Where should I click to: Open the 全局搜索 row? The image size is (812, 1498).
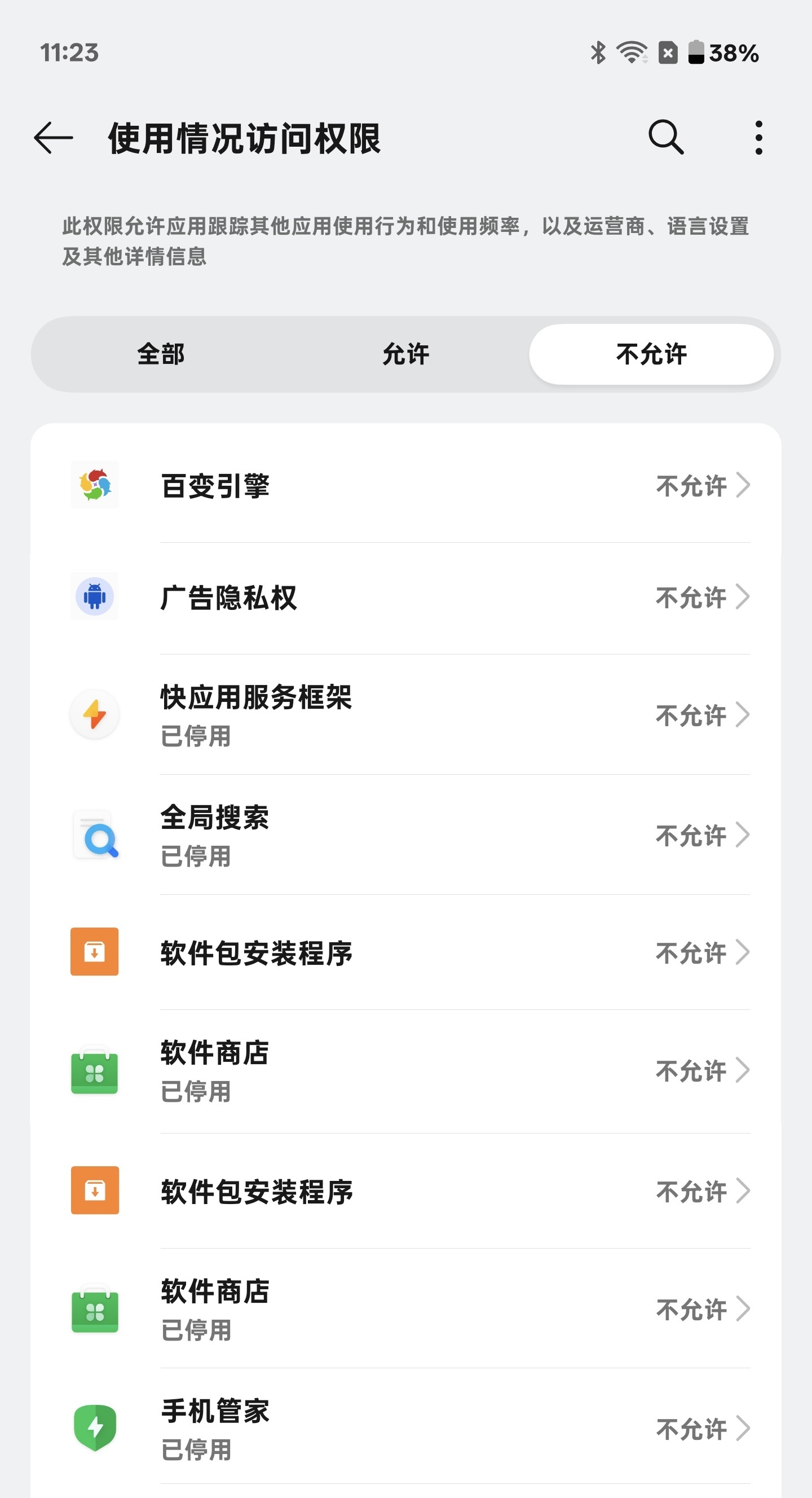(x=405, y=835)
